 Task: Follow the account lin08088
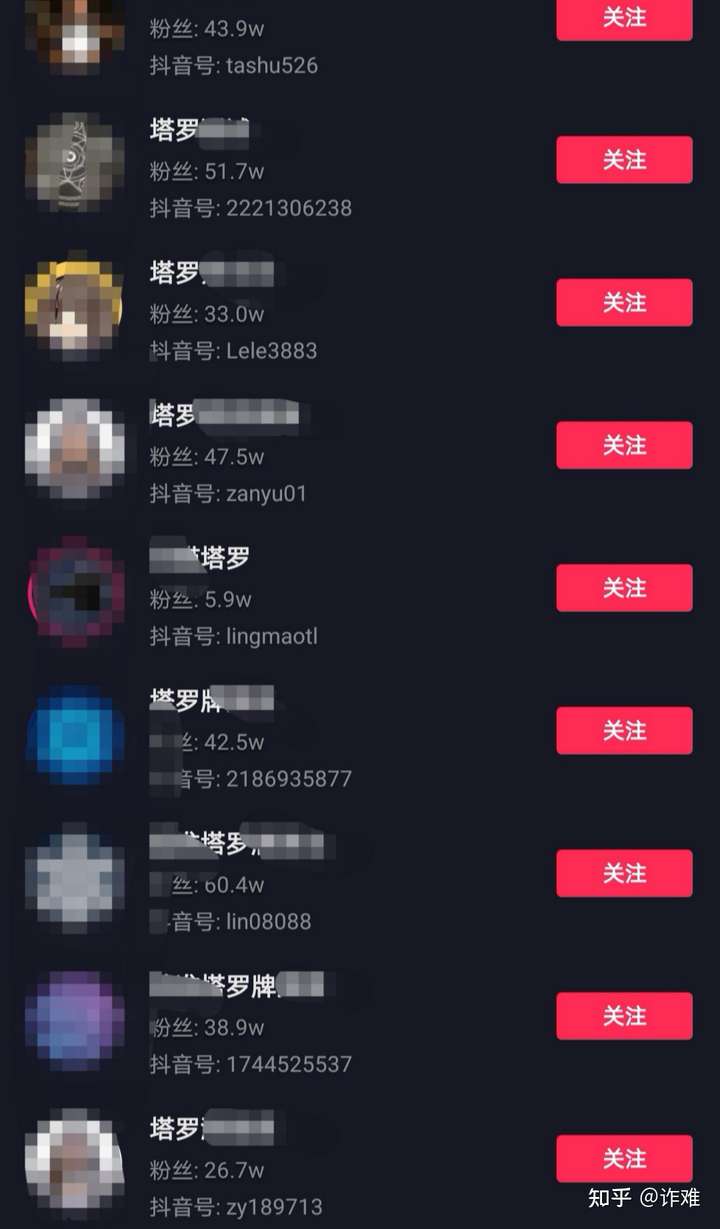(624, 873)
